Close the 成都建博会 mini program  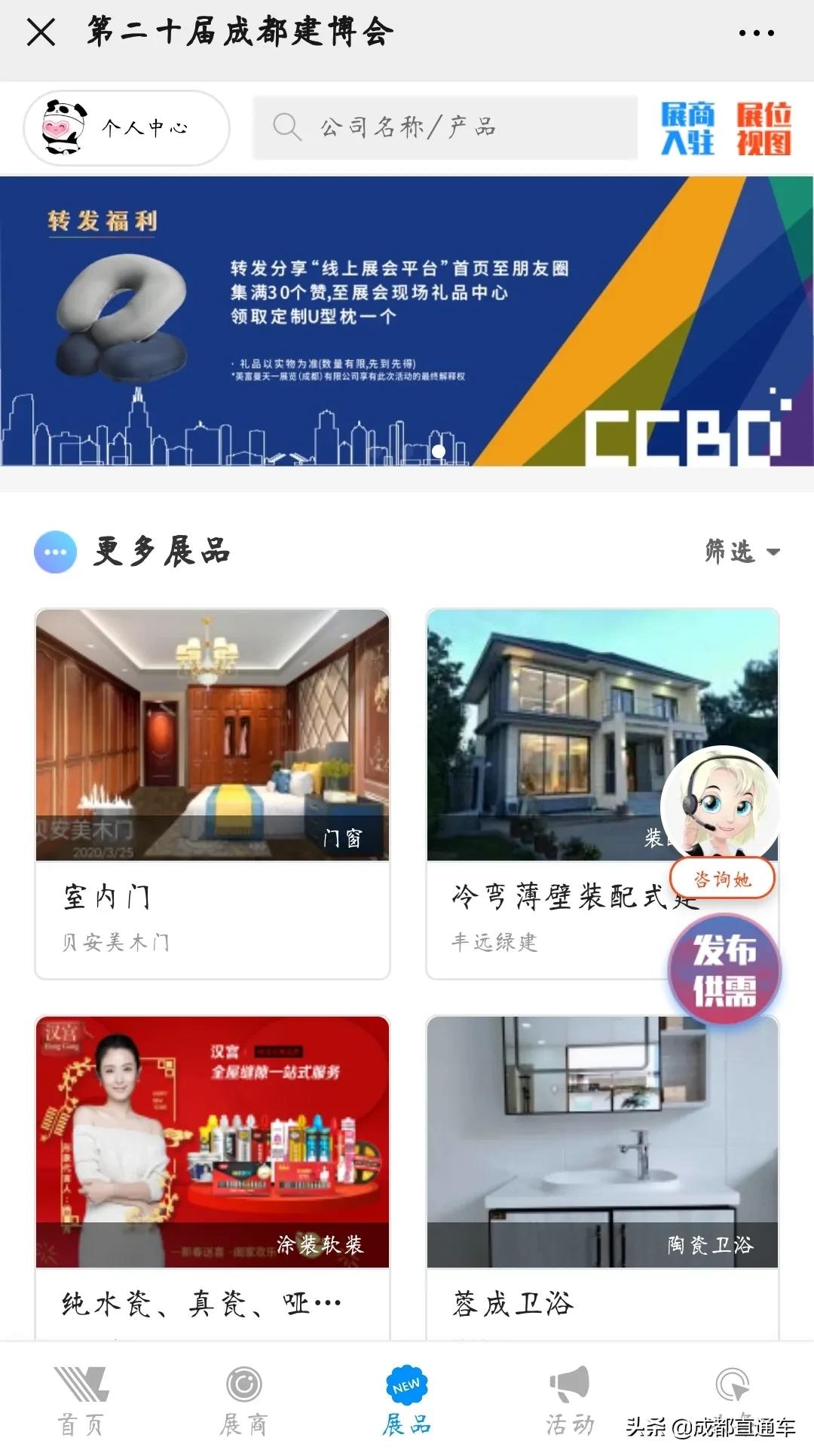pos(41,32)
